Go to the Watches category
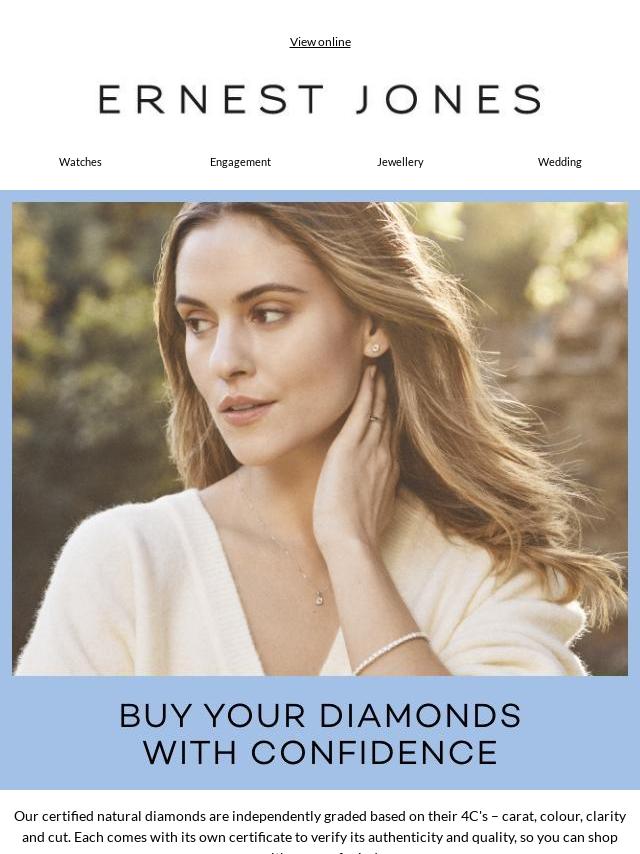Image resolution: width=640 pixels, height=854 pixels. [x=80, y=162]
